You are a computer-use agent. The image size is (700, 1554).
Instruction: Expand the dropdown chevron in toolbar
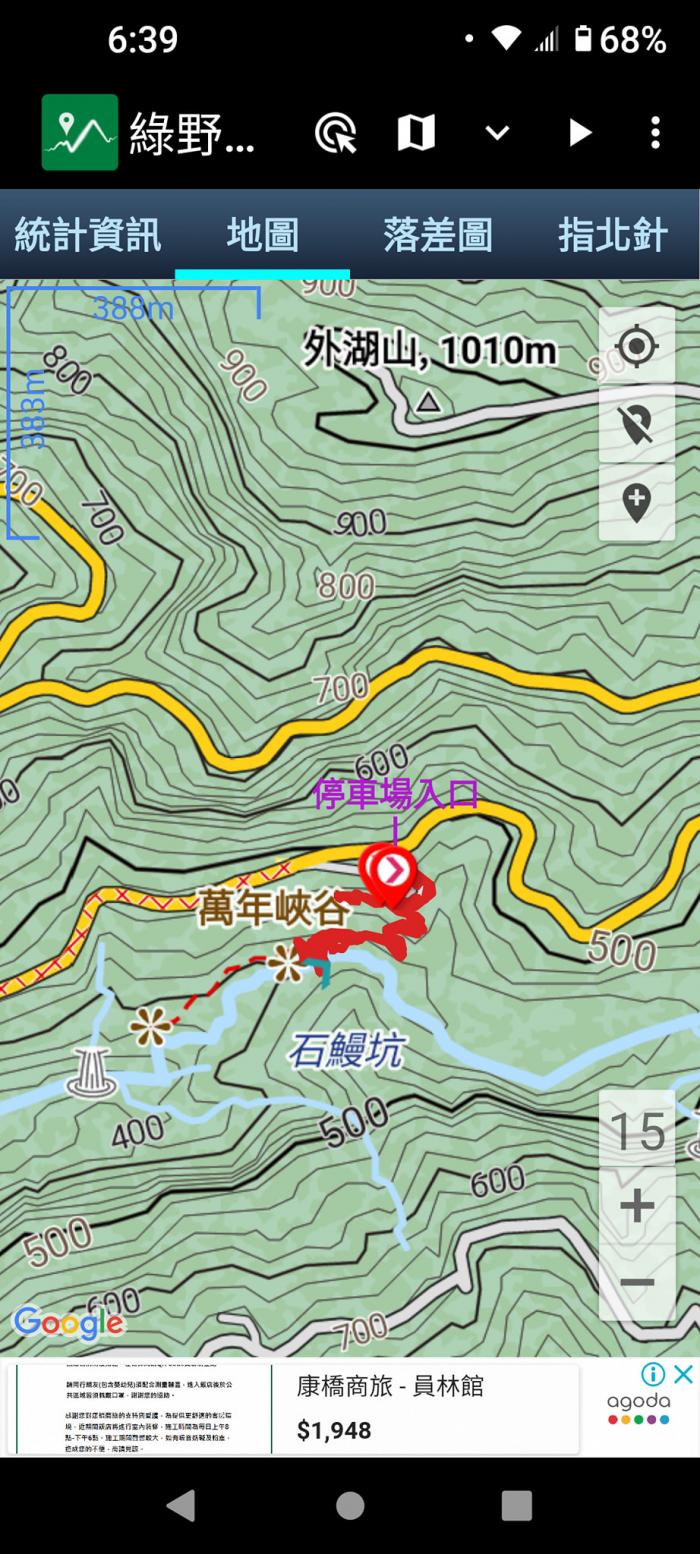(497, 133)
